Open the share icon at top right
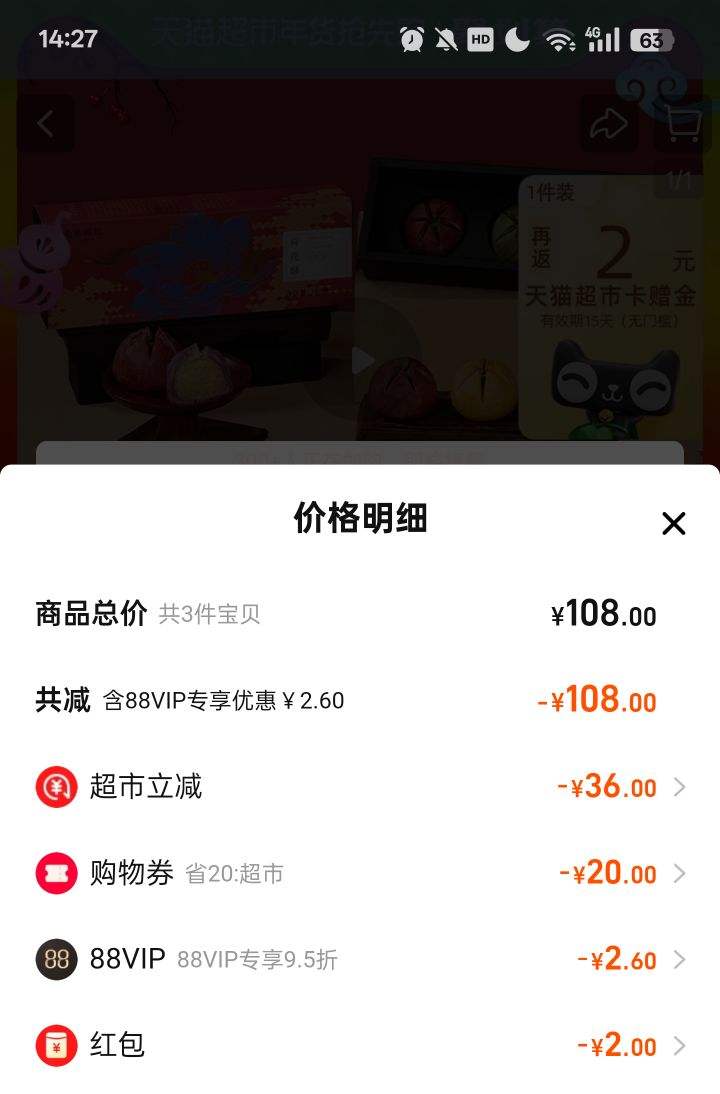The height and width of the screenshot is (1094, 720). [609, 123]
